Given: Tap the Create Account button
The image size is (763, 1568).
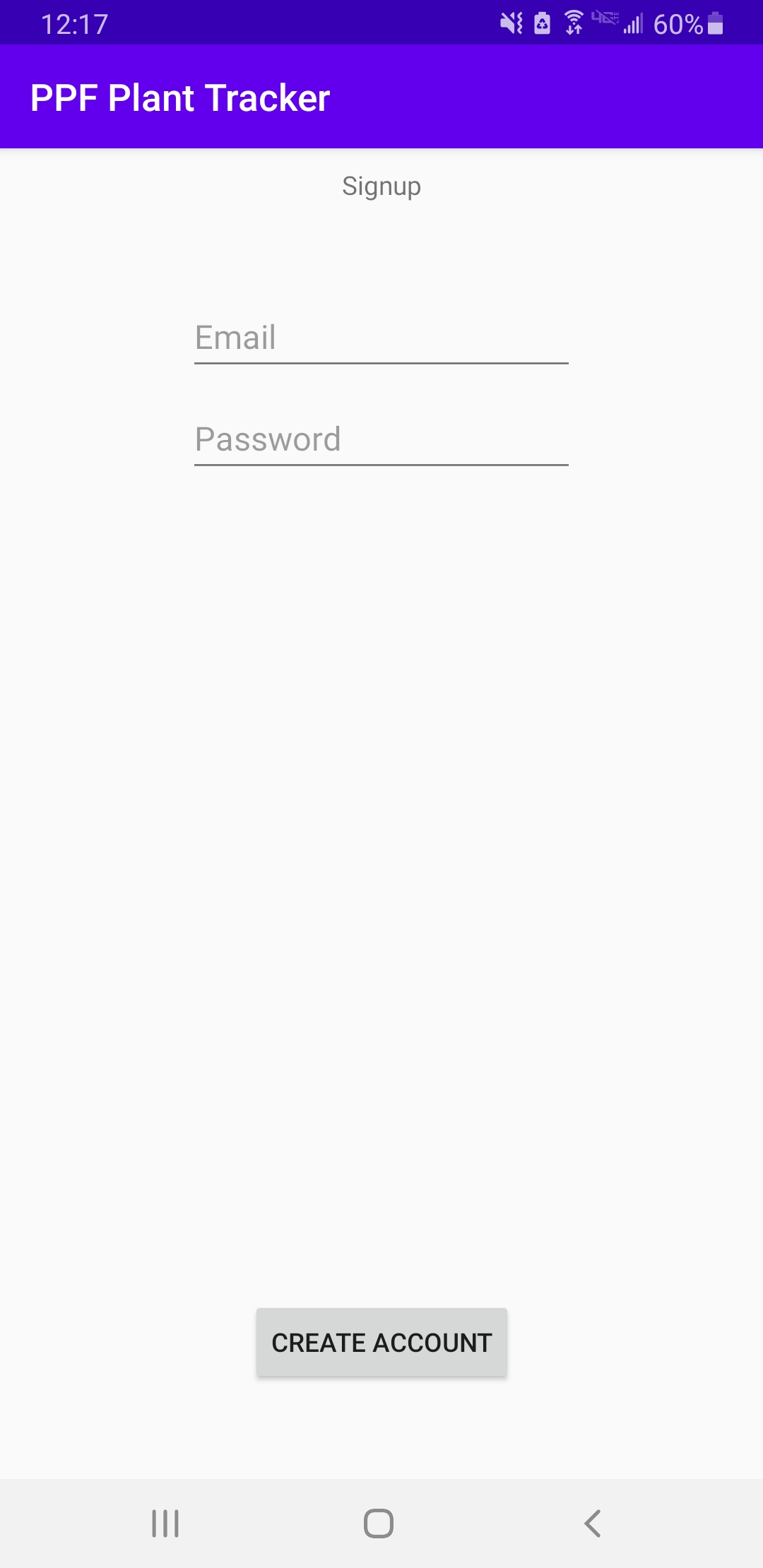Looking at the screenshot, I should (381, 1342).
